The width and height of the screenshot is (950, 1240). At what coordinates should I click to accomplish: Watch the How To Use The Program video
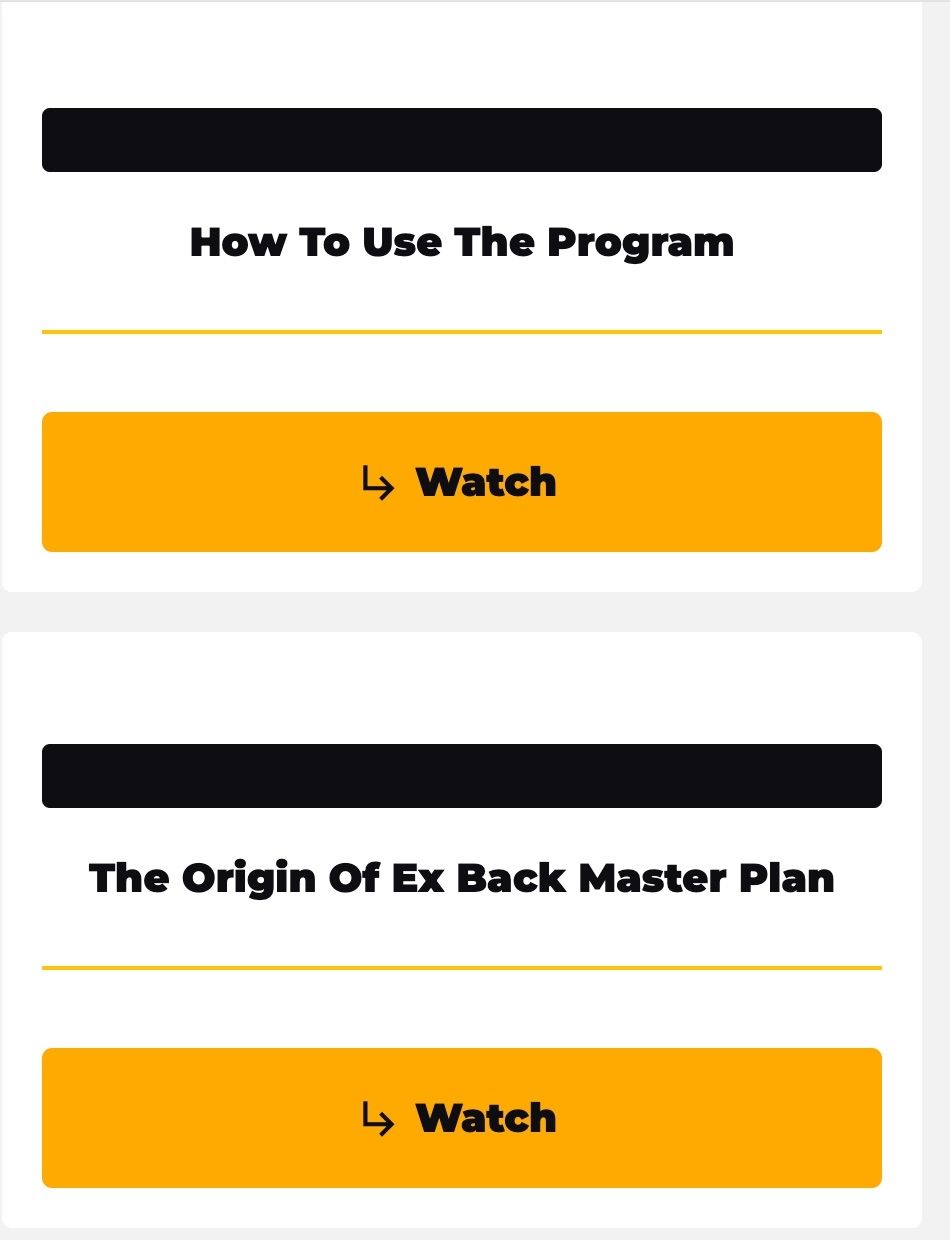click(x=461, y=482)
